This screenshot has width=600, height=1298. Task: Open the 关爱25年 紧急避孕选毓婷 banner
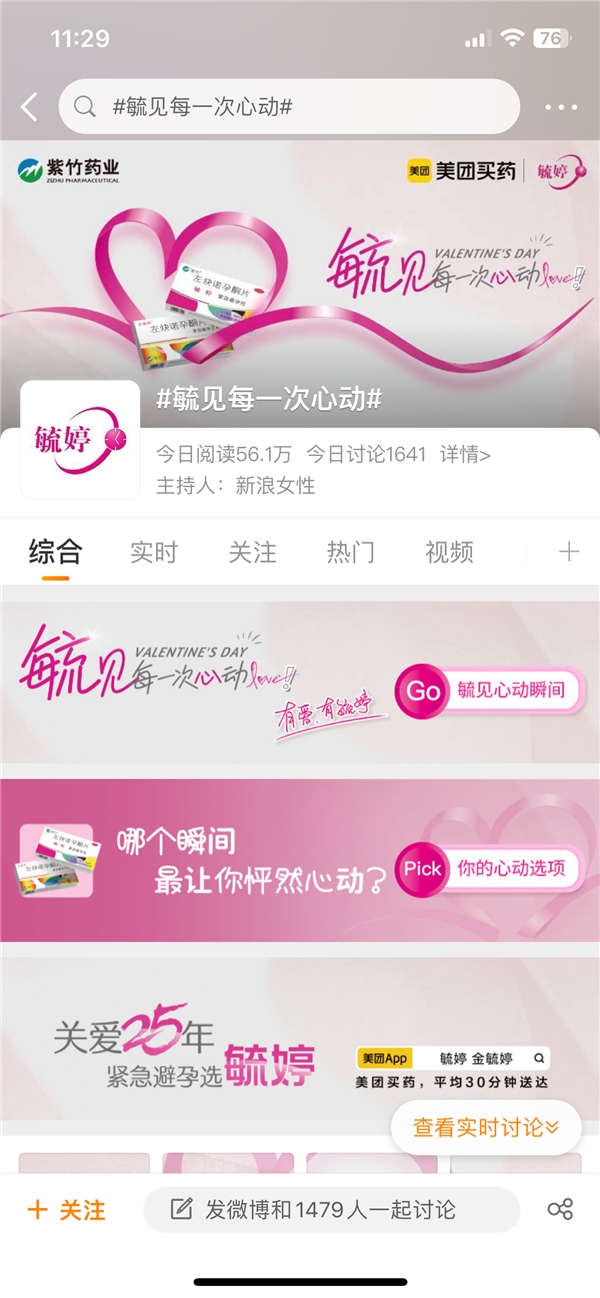tap(300, 1040)
